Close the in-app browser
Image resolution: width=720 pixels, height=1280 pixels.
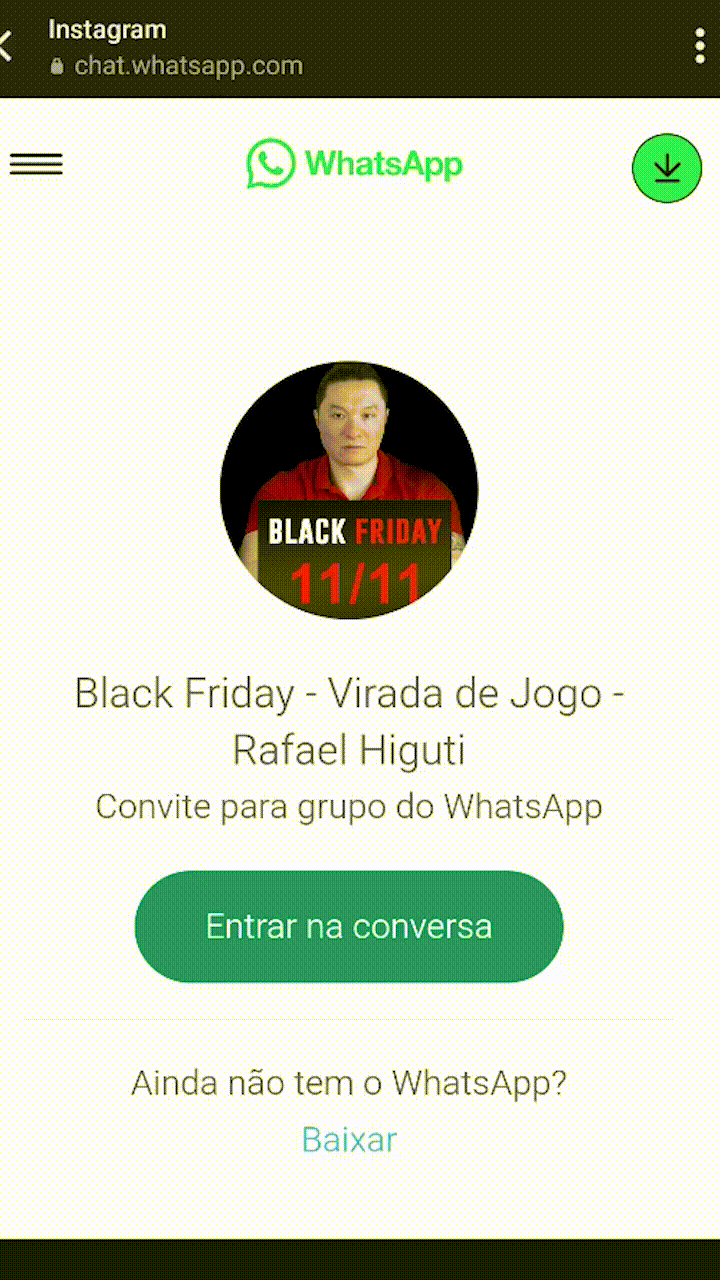[6, 45]
